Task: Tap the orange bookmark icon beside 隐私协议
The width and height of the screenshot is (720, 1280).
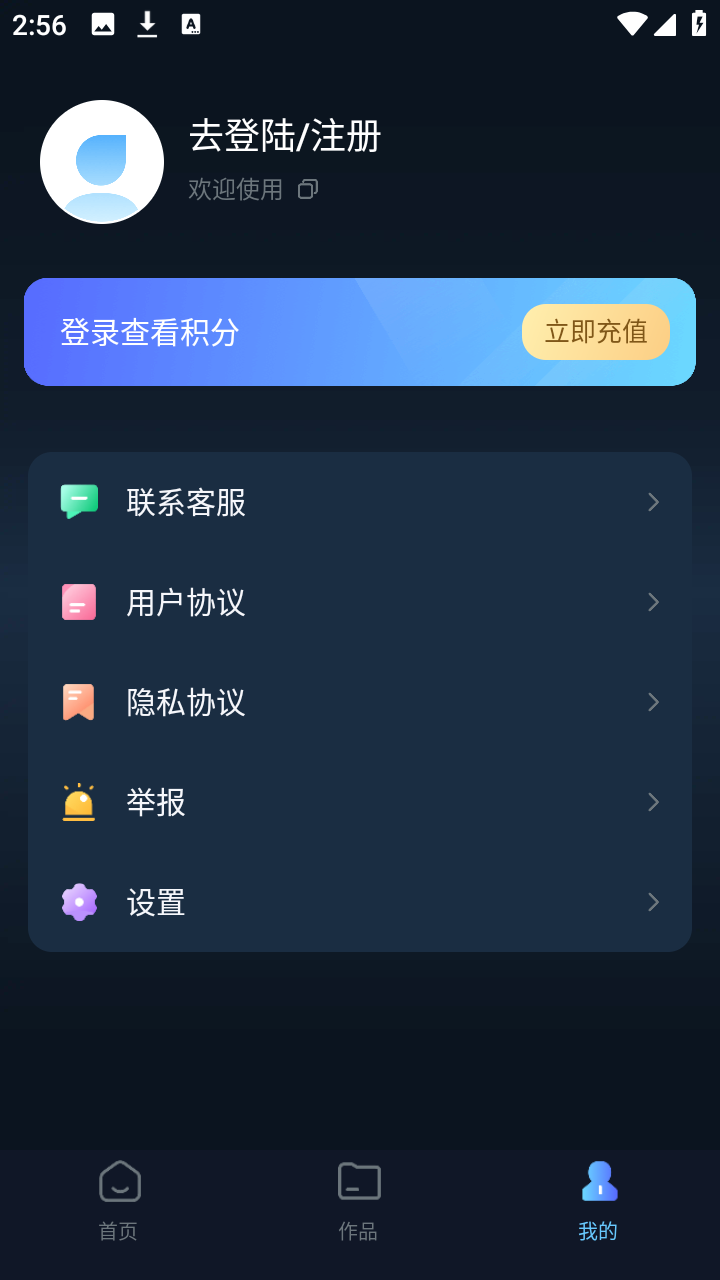Action: [x=79, y=702]
